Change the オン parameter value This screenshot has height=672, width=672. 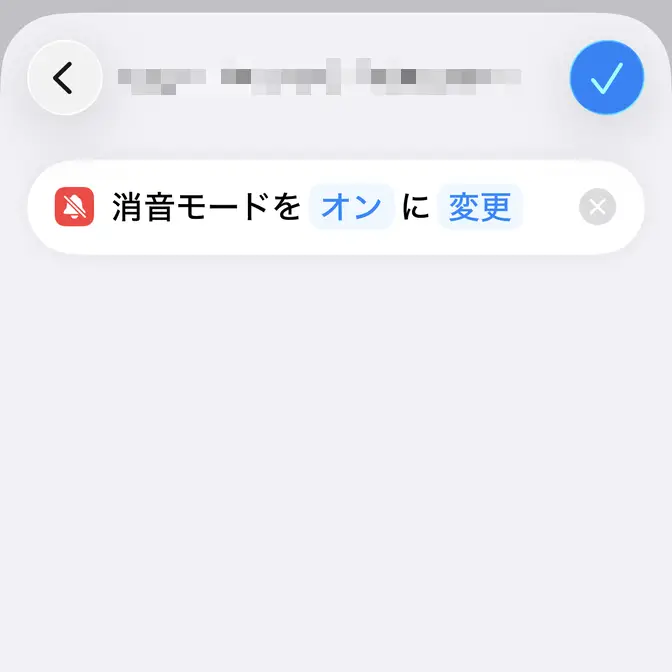(352, 207)
